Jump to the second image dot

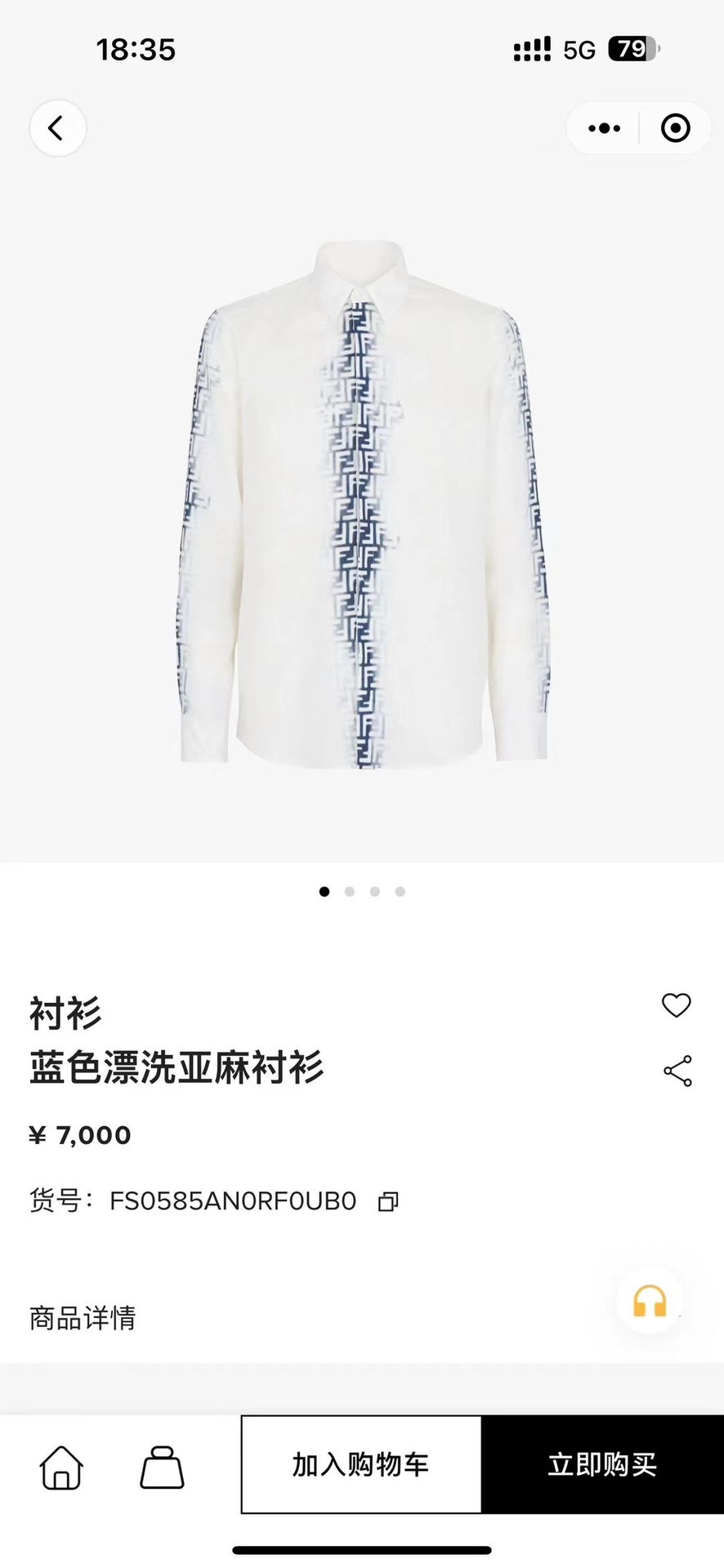click(x=350, y=891)
